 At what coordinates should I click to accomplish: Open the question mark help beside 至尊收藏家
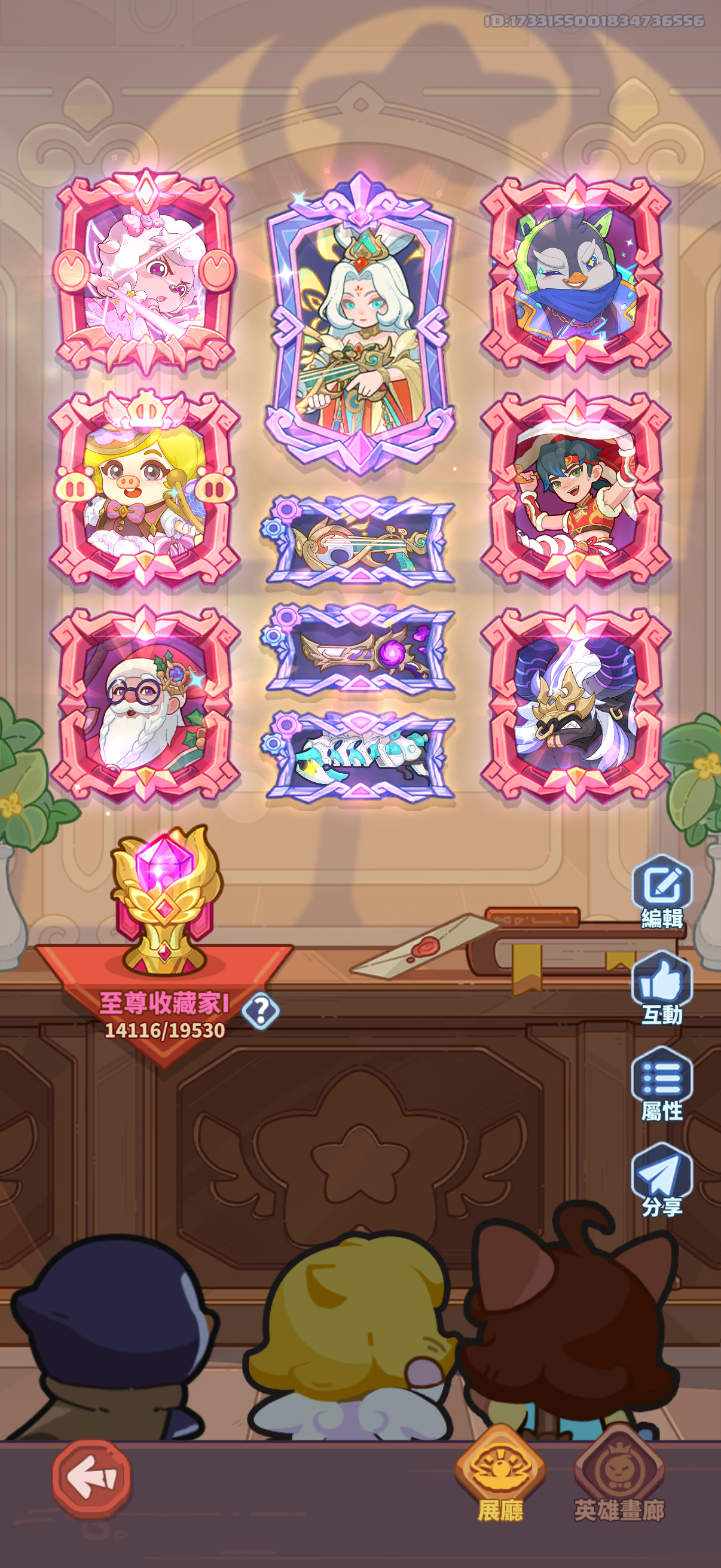click(x=261, y=1011)
